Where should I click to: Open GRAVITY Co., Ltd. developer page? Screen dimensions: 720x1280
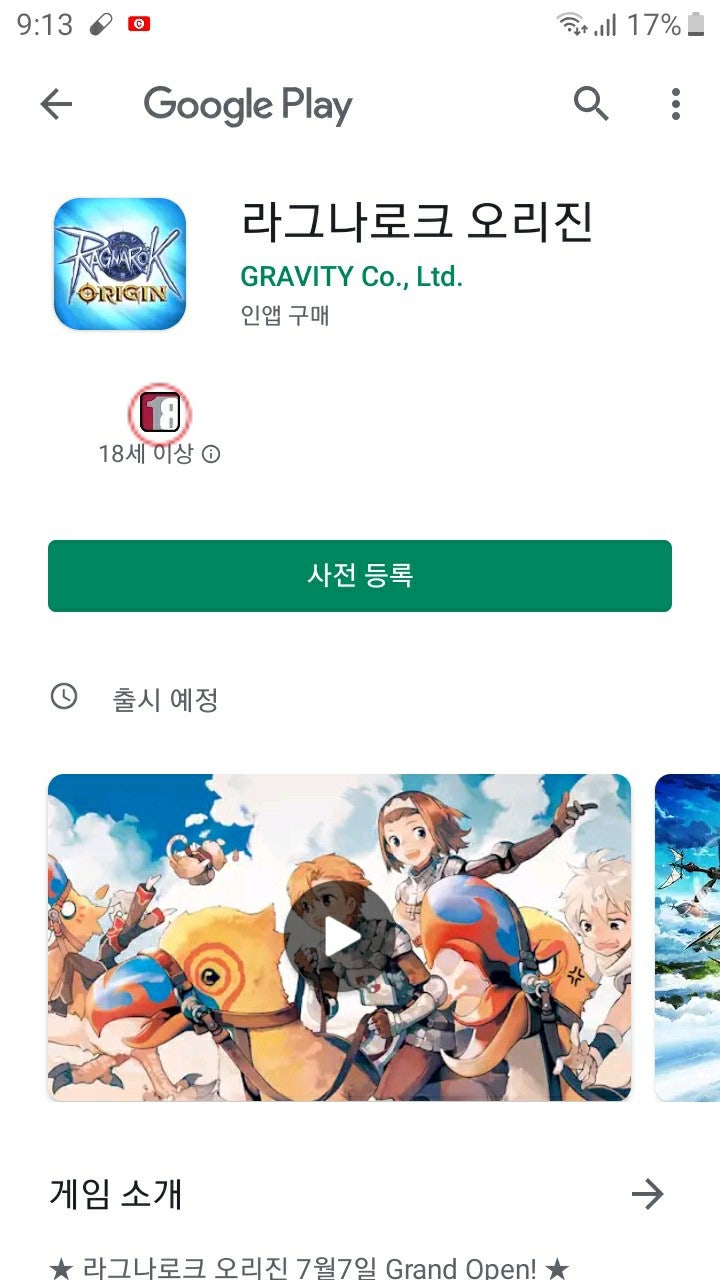pyautogui.click(x=351, y=277)
